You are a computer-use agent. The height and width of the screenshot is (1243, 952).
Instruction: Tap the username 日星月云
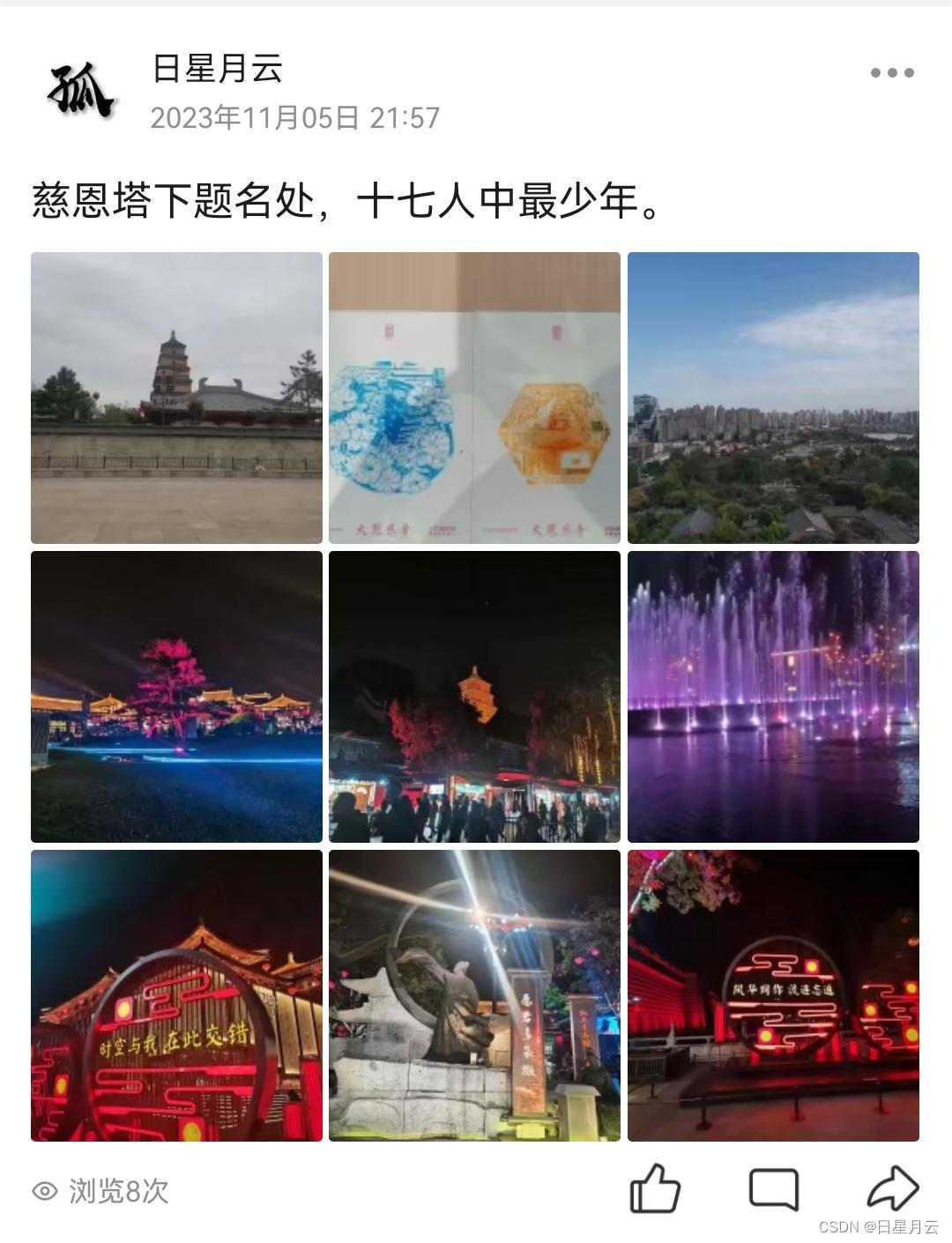click(x=218, y=69)
